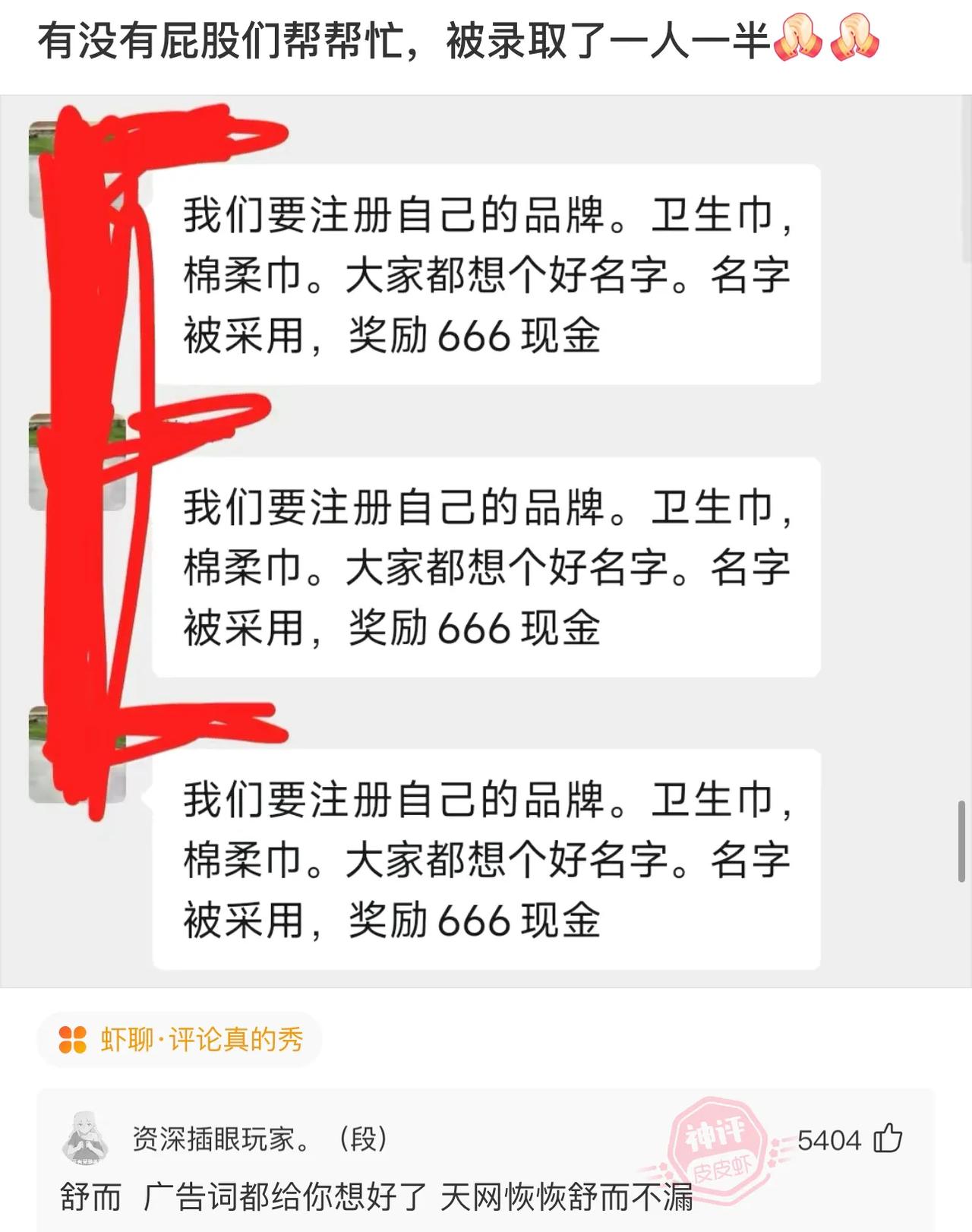Image resolution: width=972 pixels, height=1232 pixels.
Task: Open the post's chat screenshot image
Action: tap(486, 541)
